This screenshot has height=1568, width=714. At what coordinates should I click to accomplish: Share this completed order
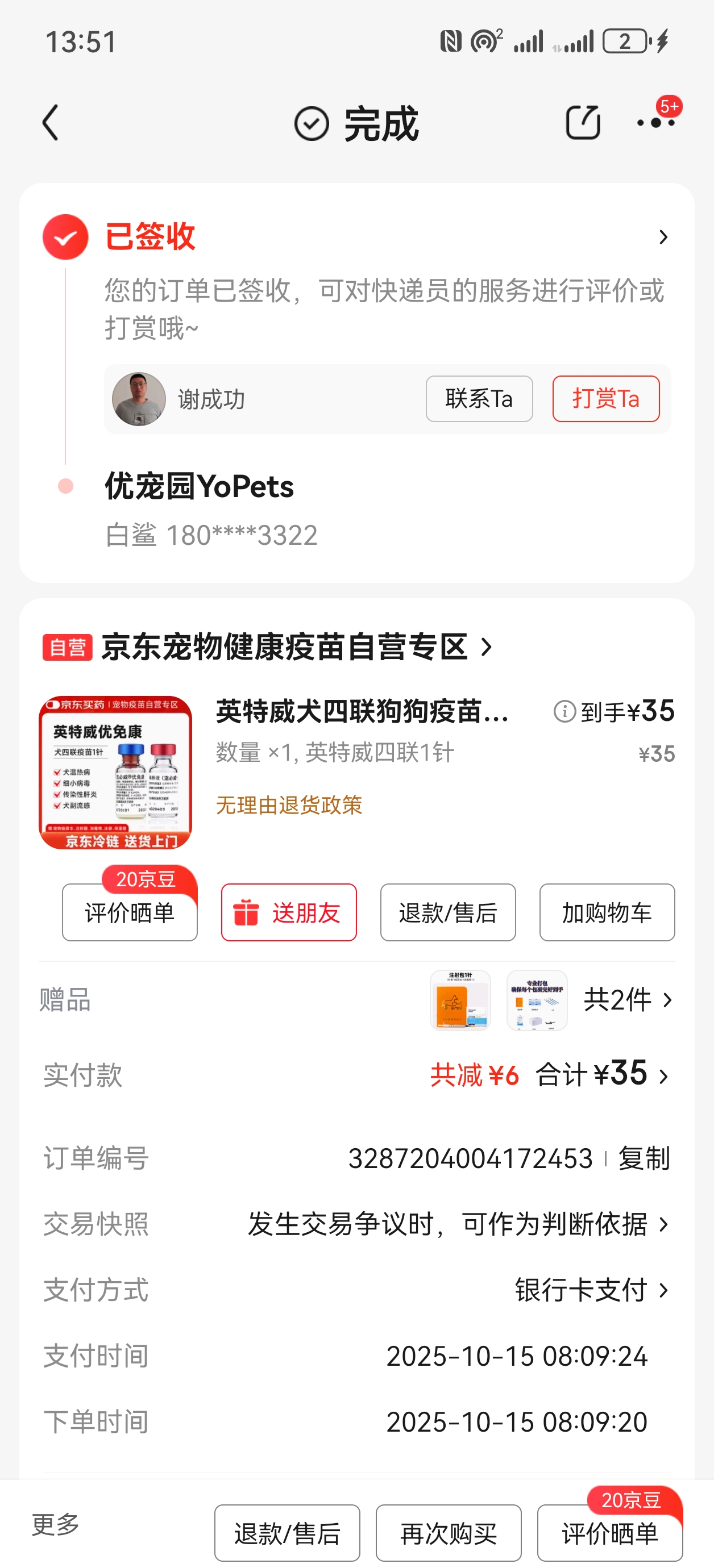click(583, 123)
